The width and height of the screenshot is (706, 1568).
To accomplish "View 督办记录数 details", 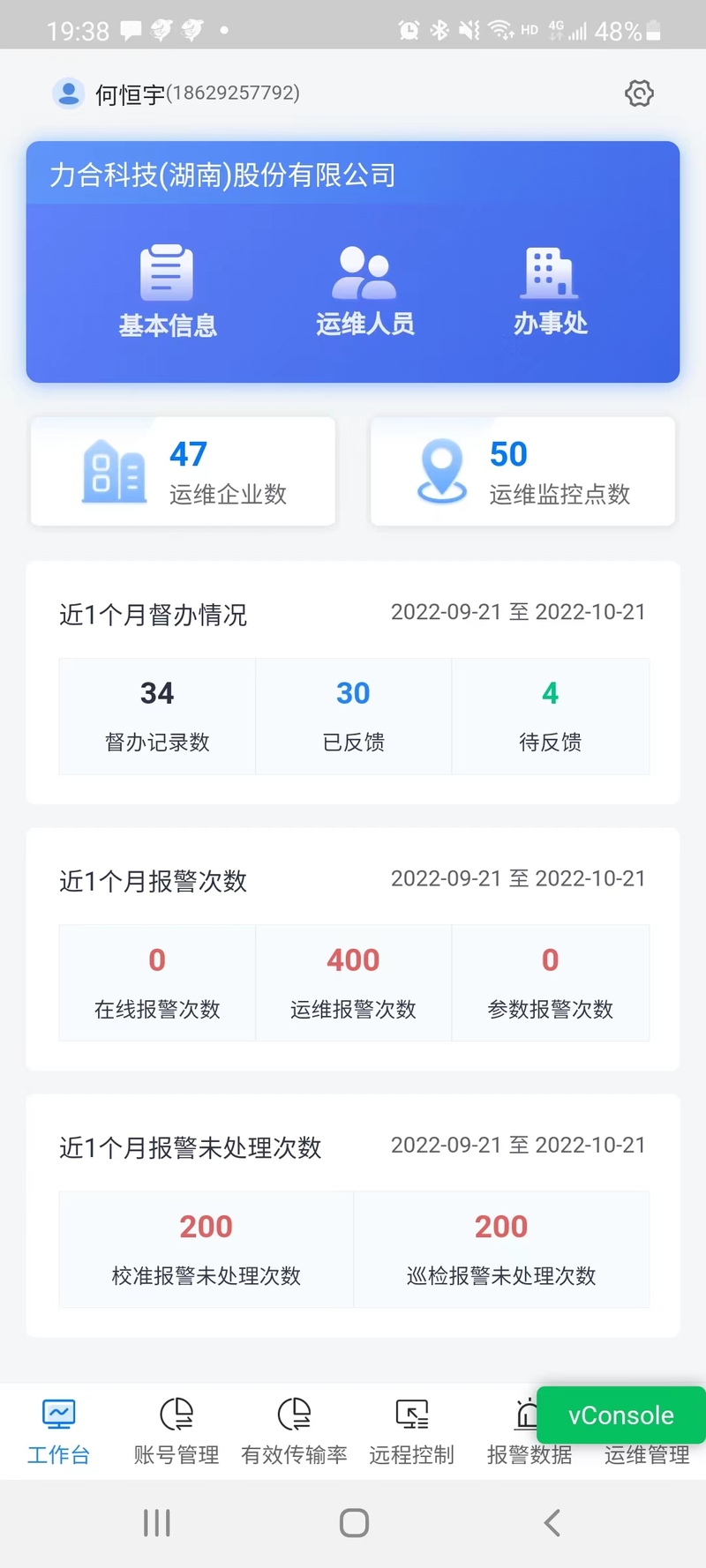I will pyautogui.click(x=157, y=716).
